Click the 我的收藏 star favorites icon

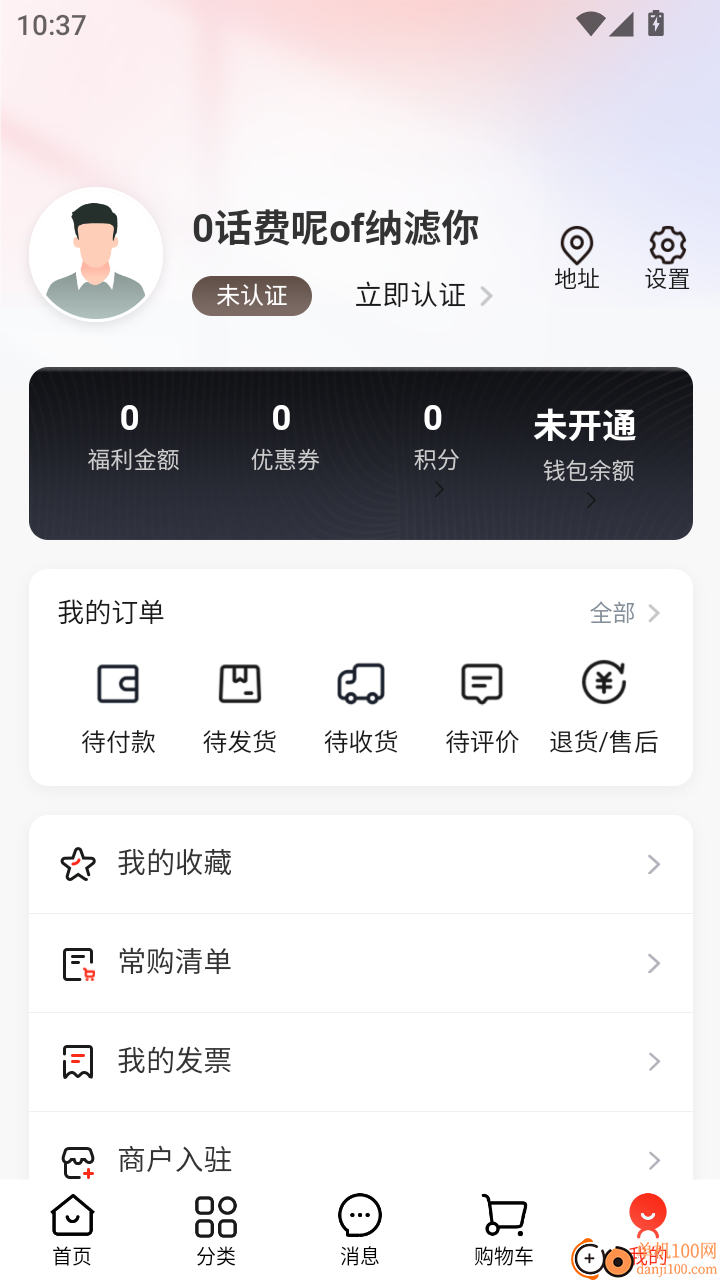pos(79,863)
